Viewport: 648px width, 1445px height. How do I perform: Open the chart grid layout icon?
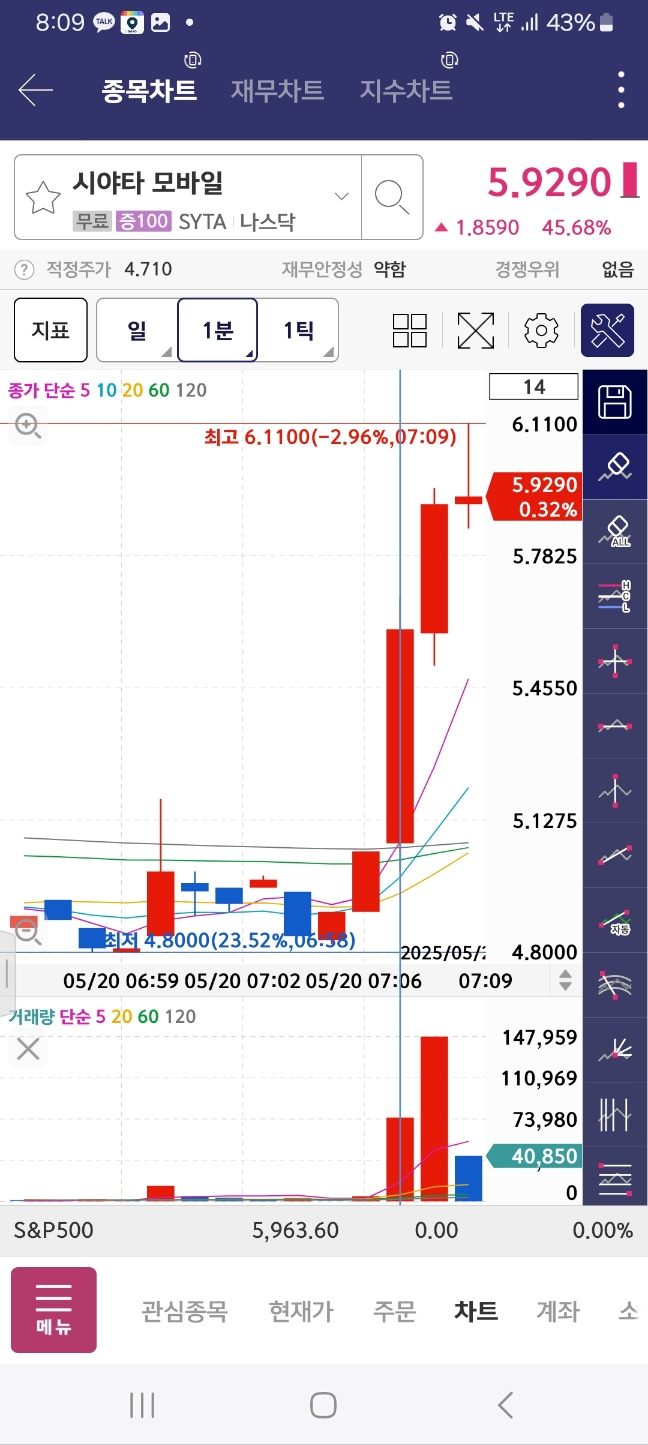coord(410,331)
